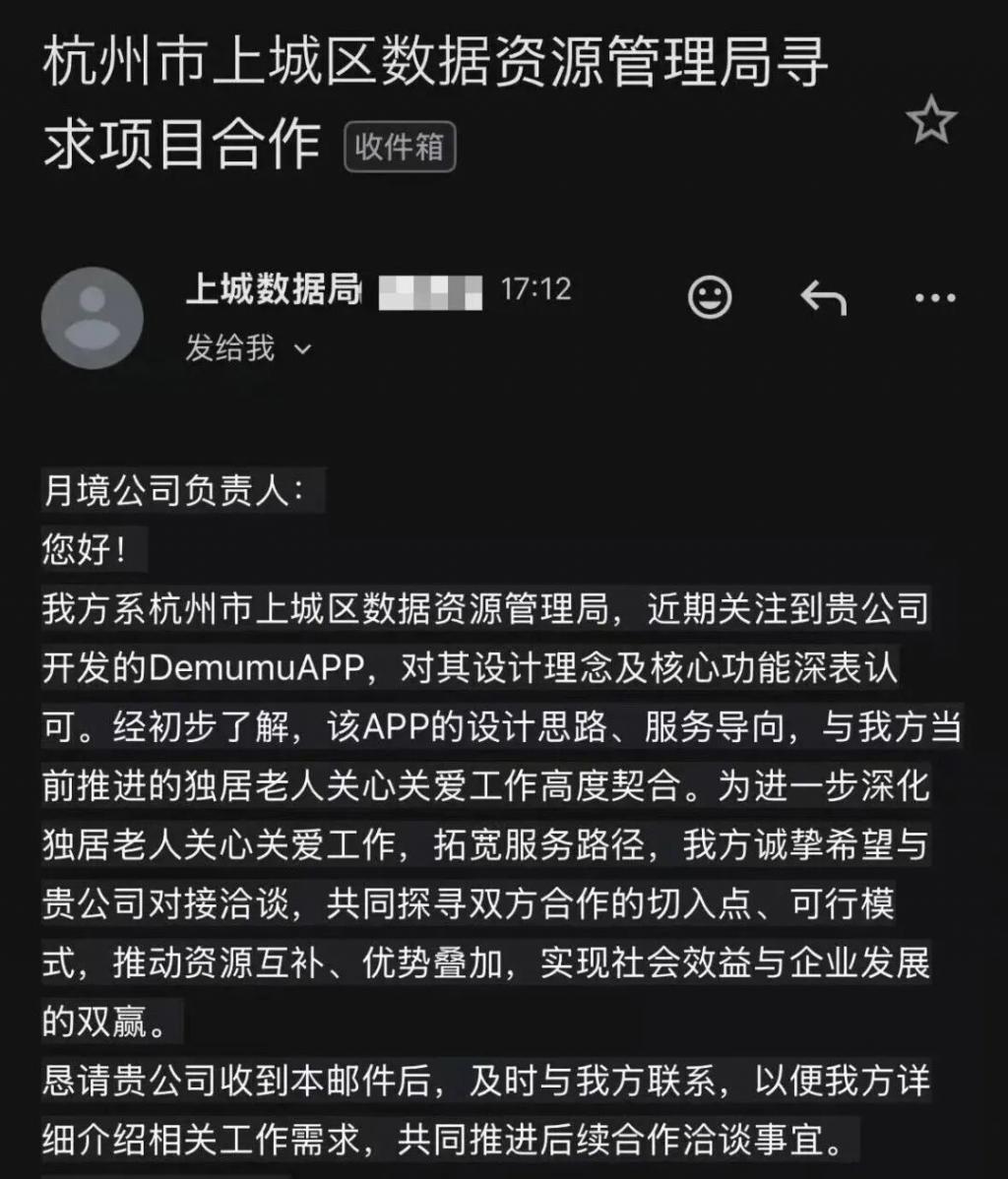The height and width of the screenshot is (1179, 1008).
Task: Tap the 收件箱 label chip
Action: click(x=400, y=149)
